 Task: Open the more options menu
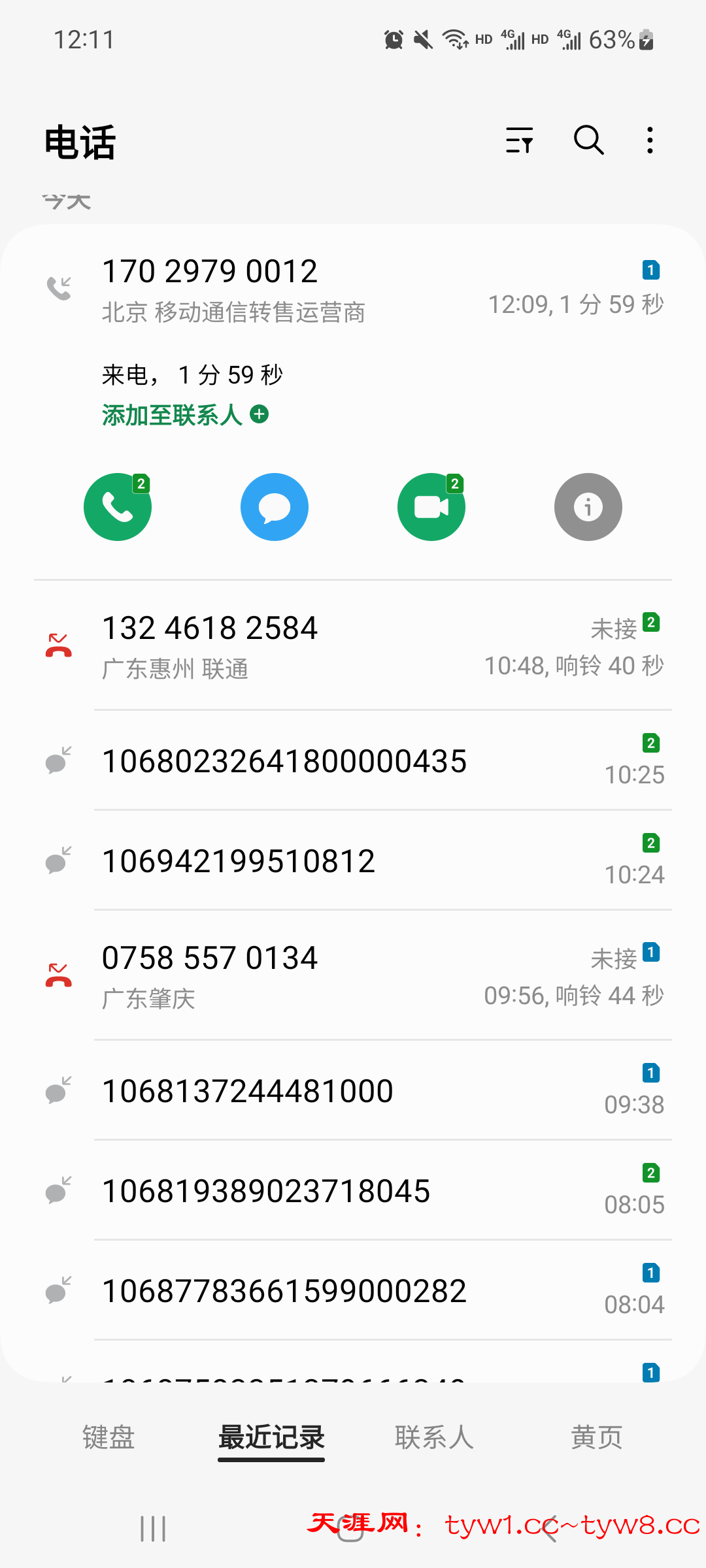650,140
